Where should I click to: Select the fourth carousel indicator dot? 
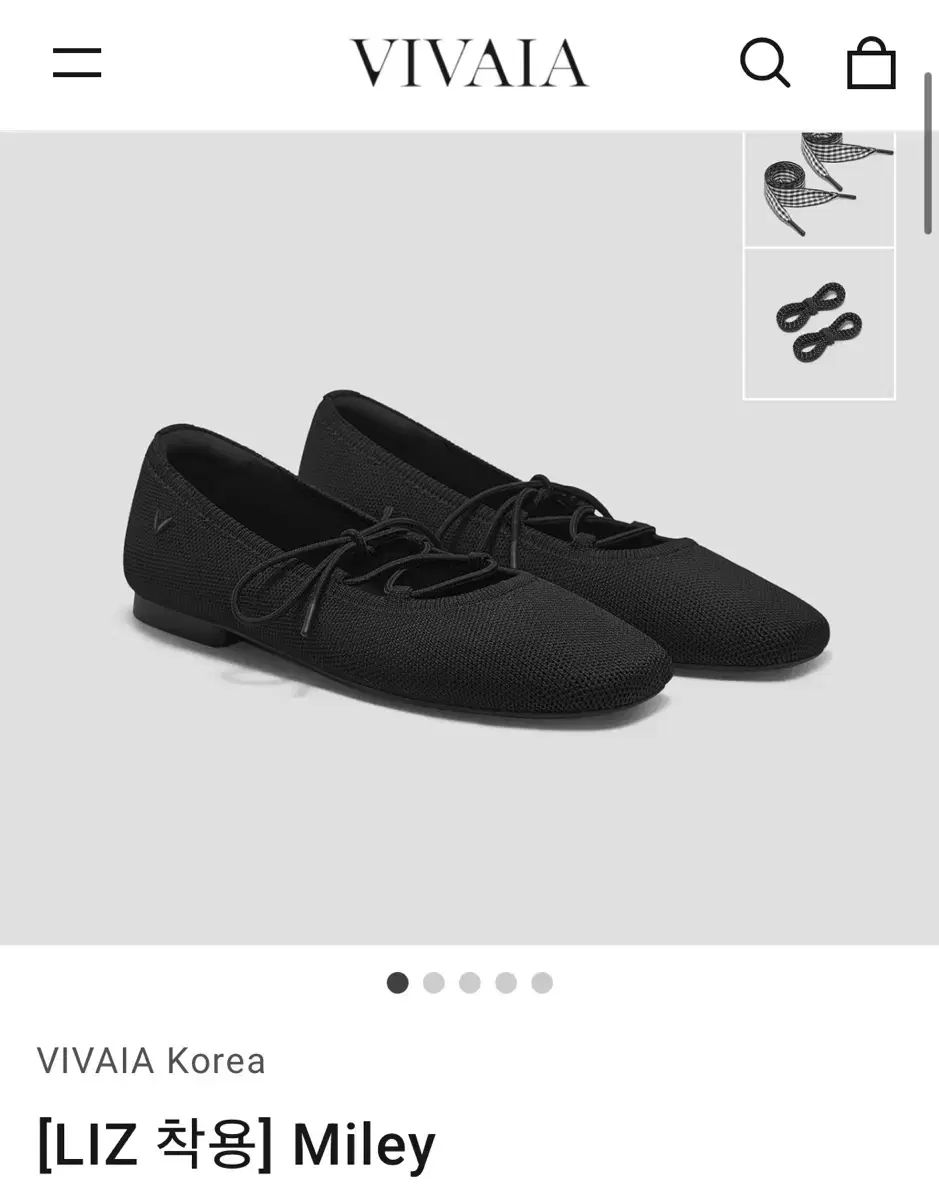tap(505, 984)
